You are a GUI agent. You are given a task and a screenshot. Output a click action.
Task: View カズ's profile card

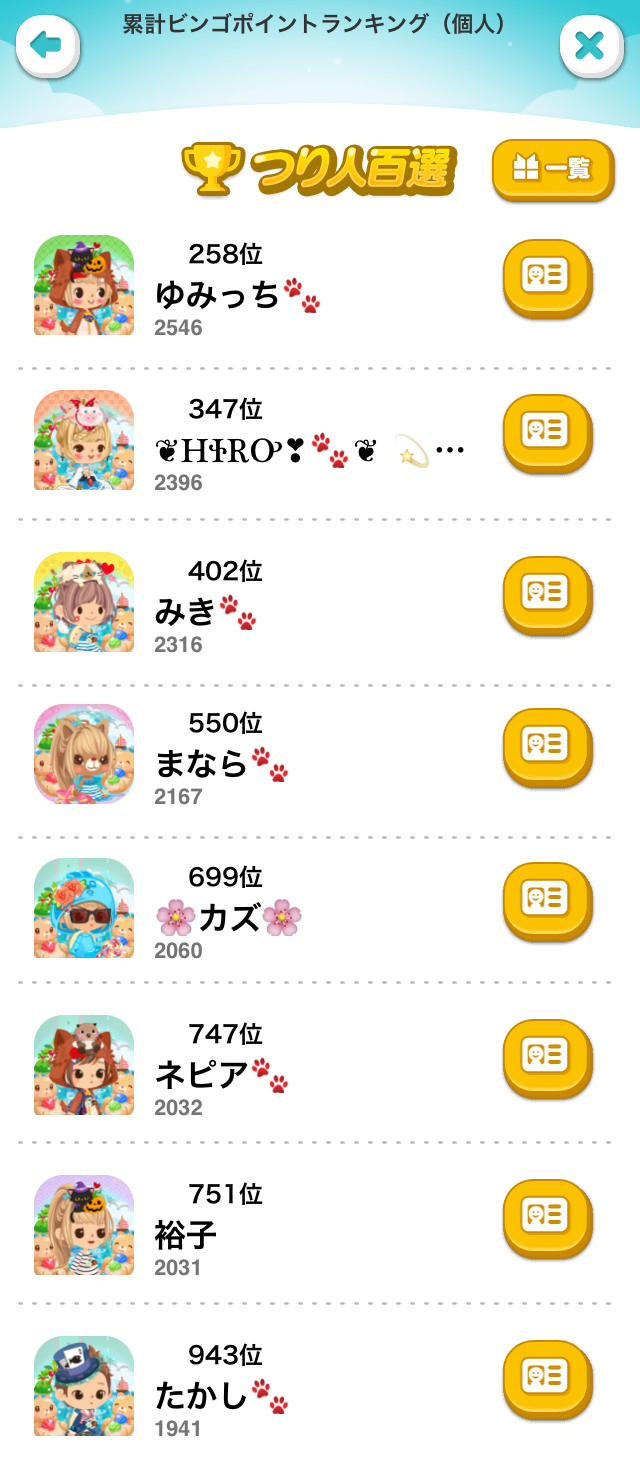pyautogui.click(x=546, y=898)
